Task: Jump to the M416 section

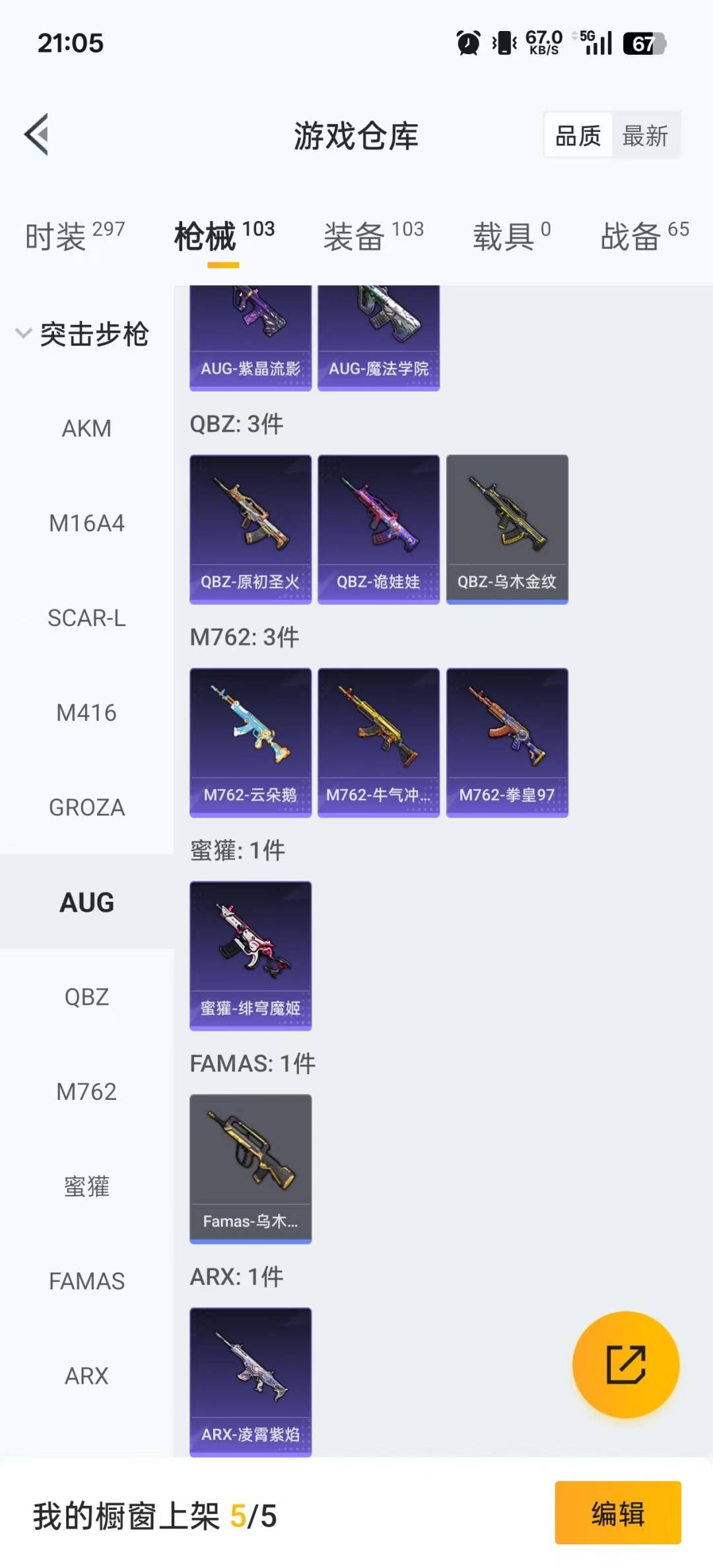Action: pos(86,713)
